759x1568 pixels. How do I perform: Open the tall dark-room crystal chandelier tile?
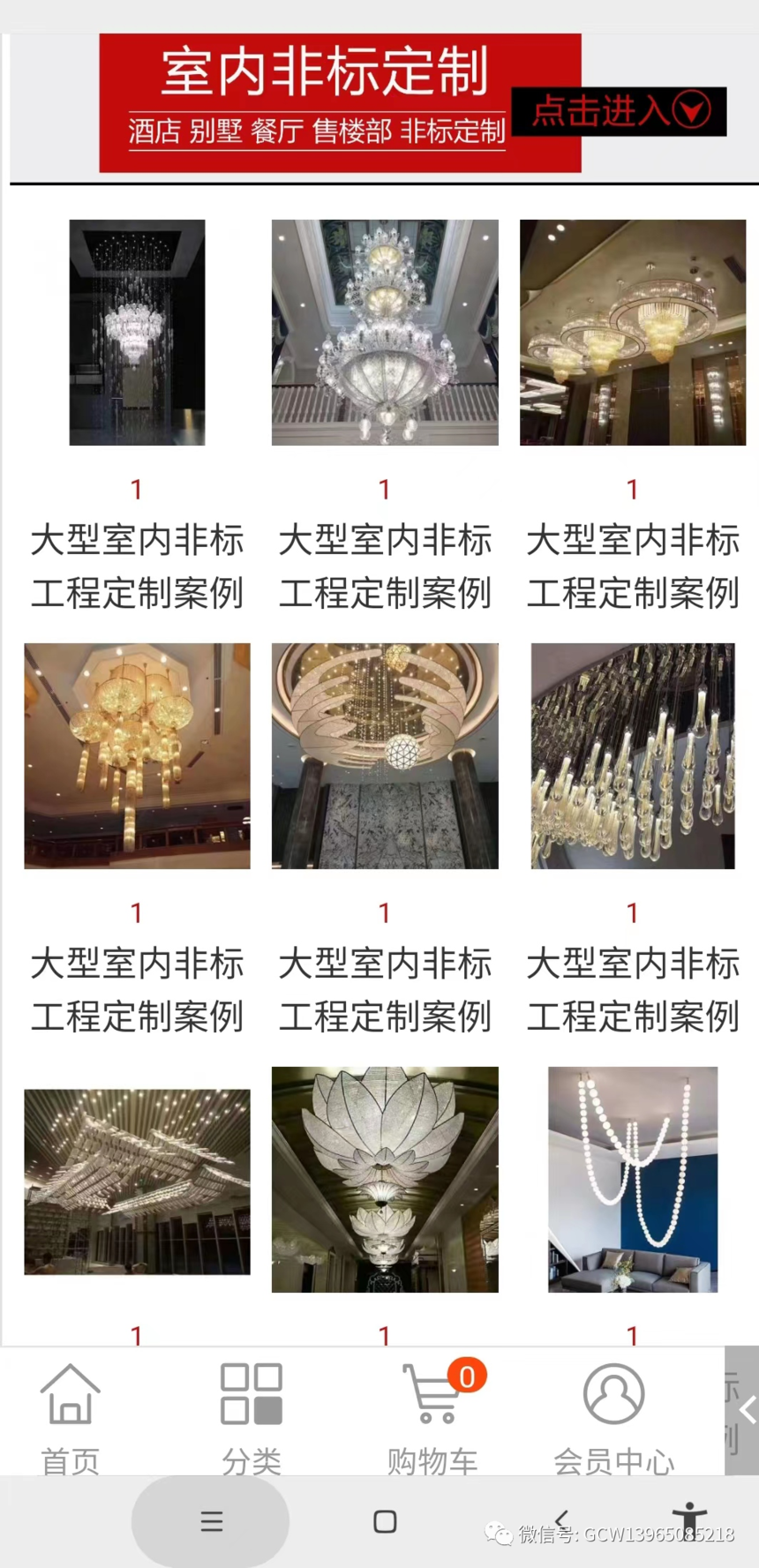pyautogui.click(x=137, y=333)
